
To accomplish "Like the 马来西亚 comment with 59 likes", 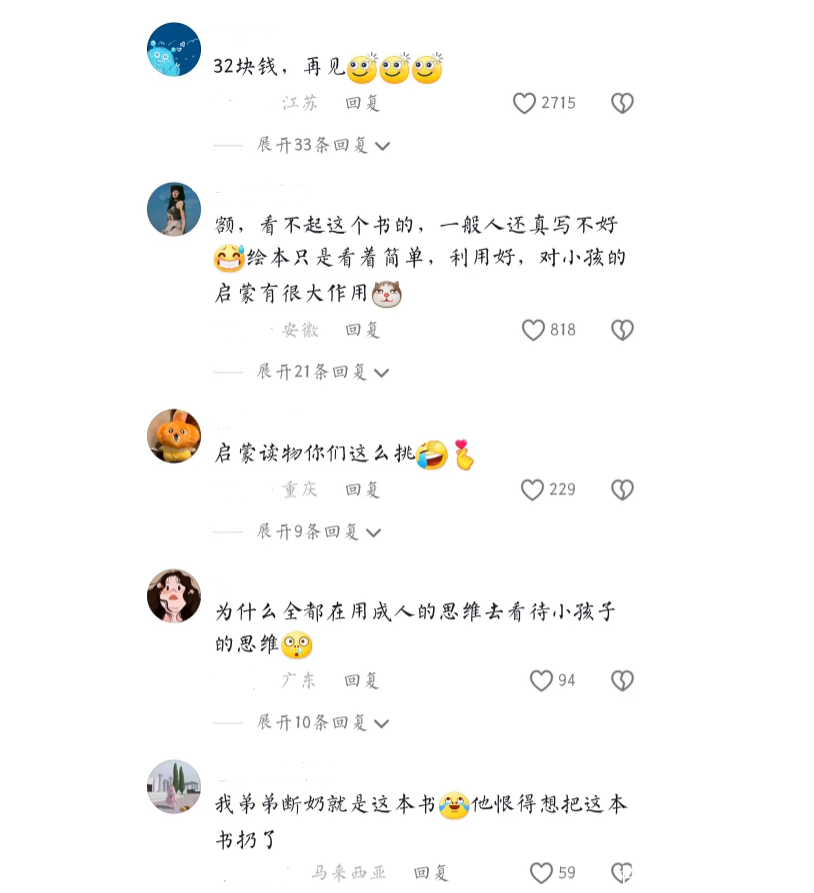I will click(541, 873).
